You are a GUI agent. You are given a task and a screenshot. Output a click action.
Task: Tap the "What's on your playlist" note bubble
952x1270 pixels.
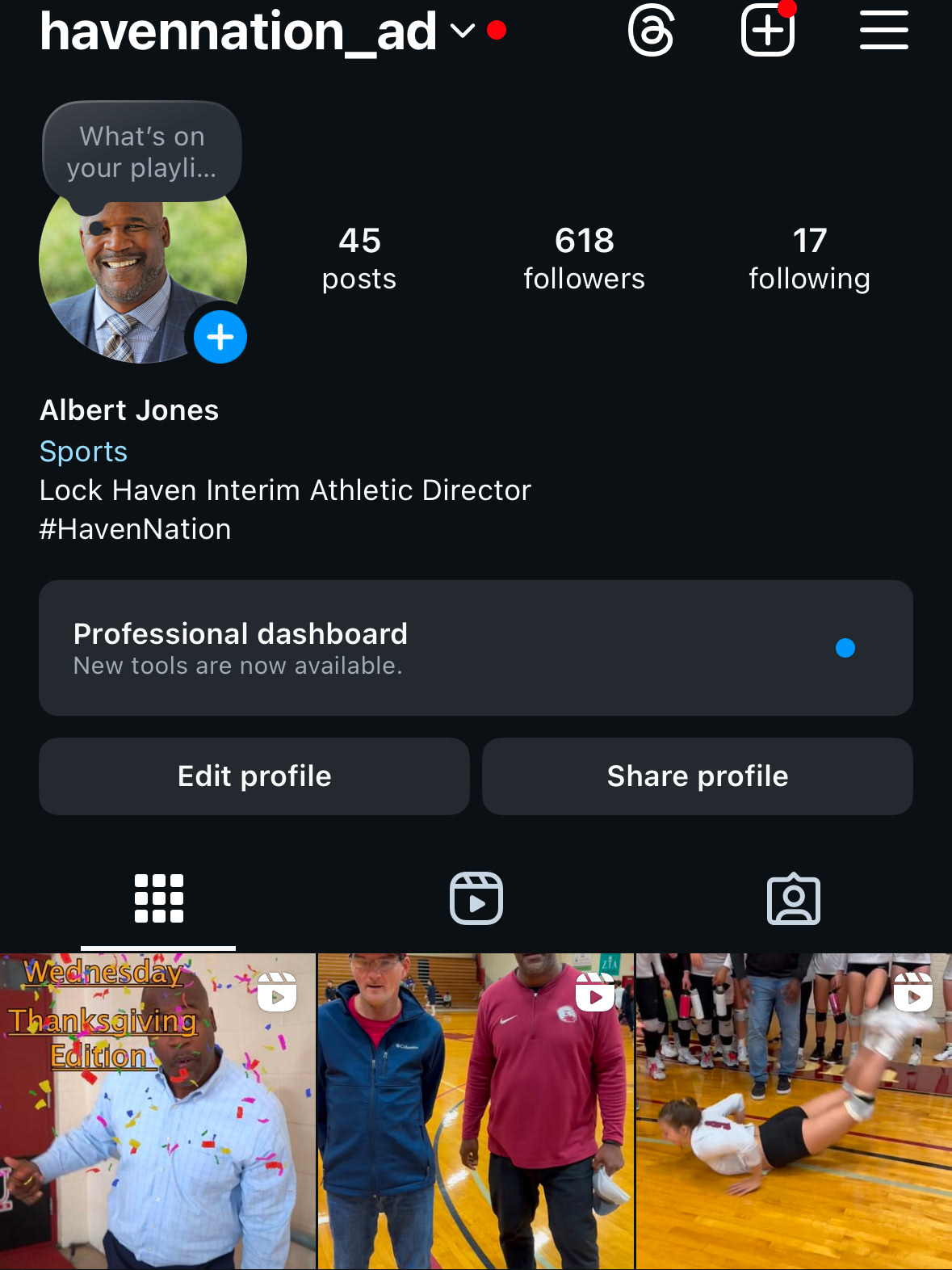pyautogui.click(x=142, y=152)
